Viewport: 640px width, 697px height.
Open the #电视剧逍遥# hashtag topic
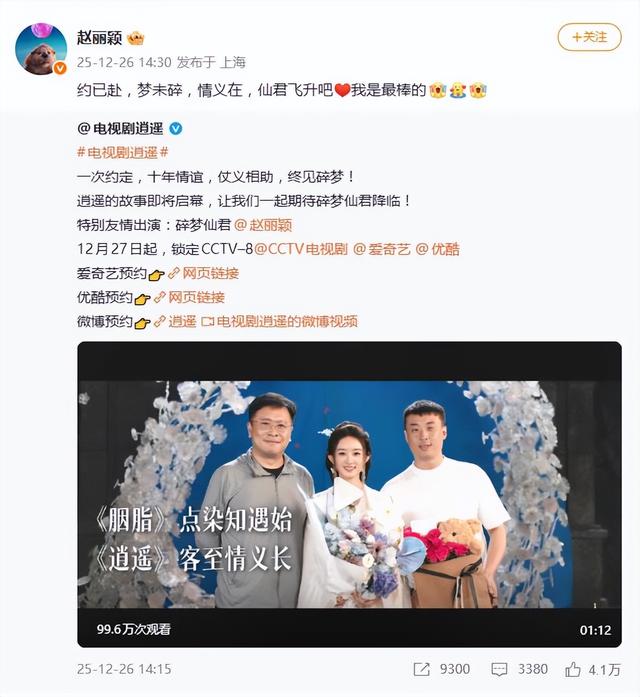tap(122, 152)
